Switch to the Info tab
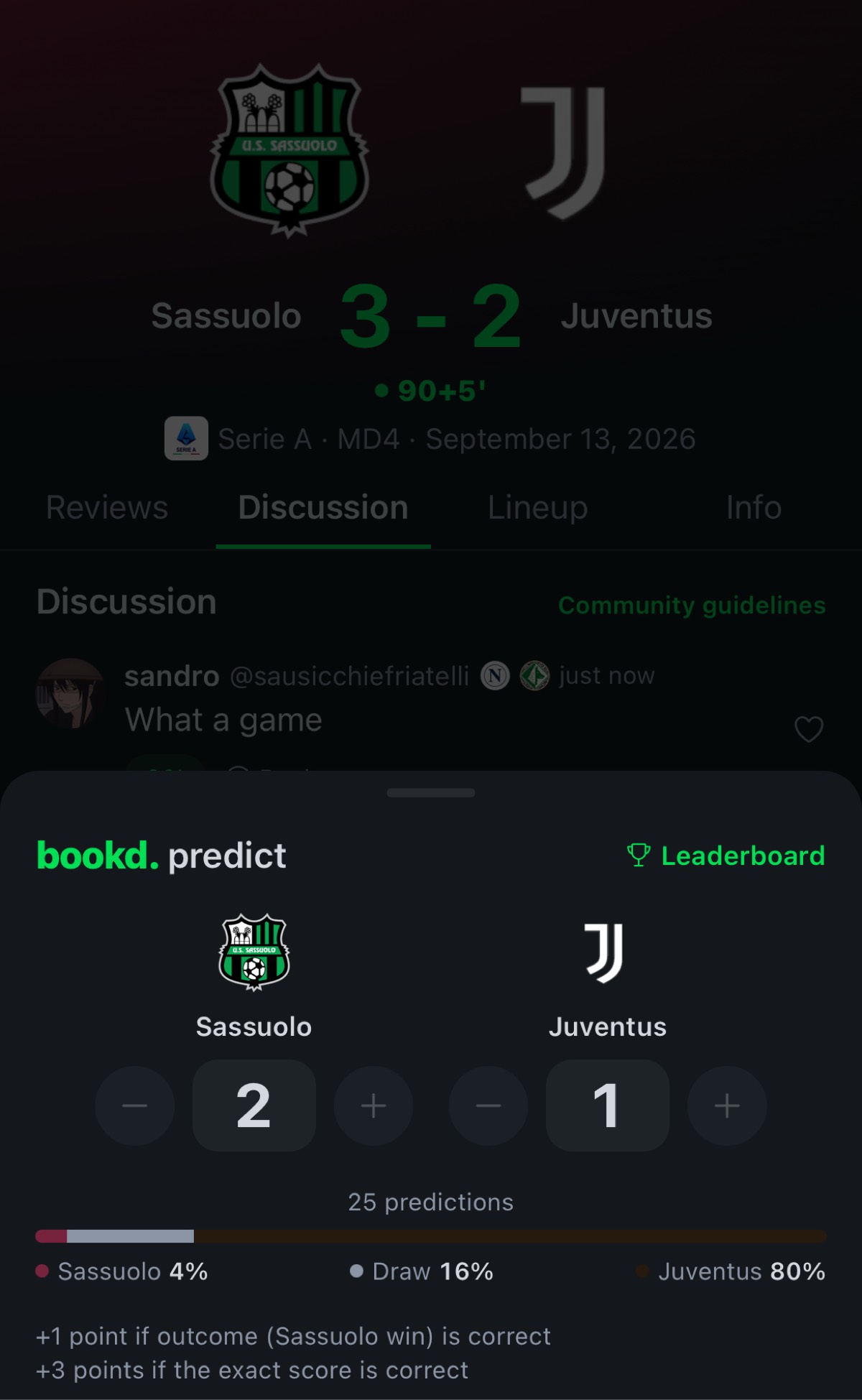Viewport: 862px width, 1400px height. coord(754,508)
